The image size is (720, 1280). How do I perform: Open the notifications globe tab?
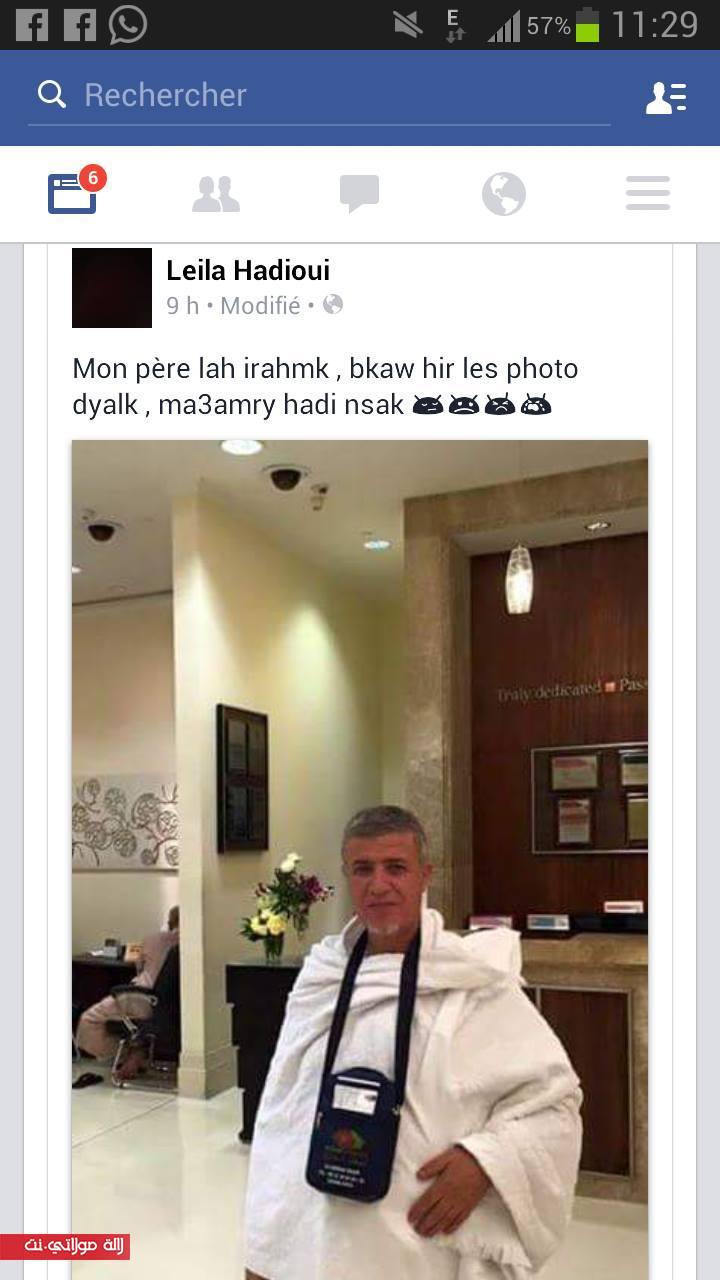click(503, 194)
